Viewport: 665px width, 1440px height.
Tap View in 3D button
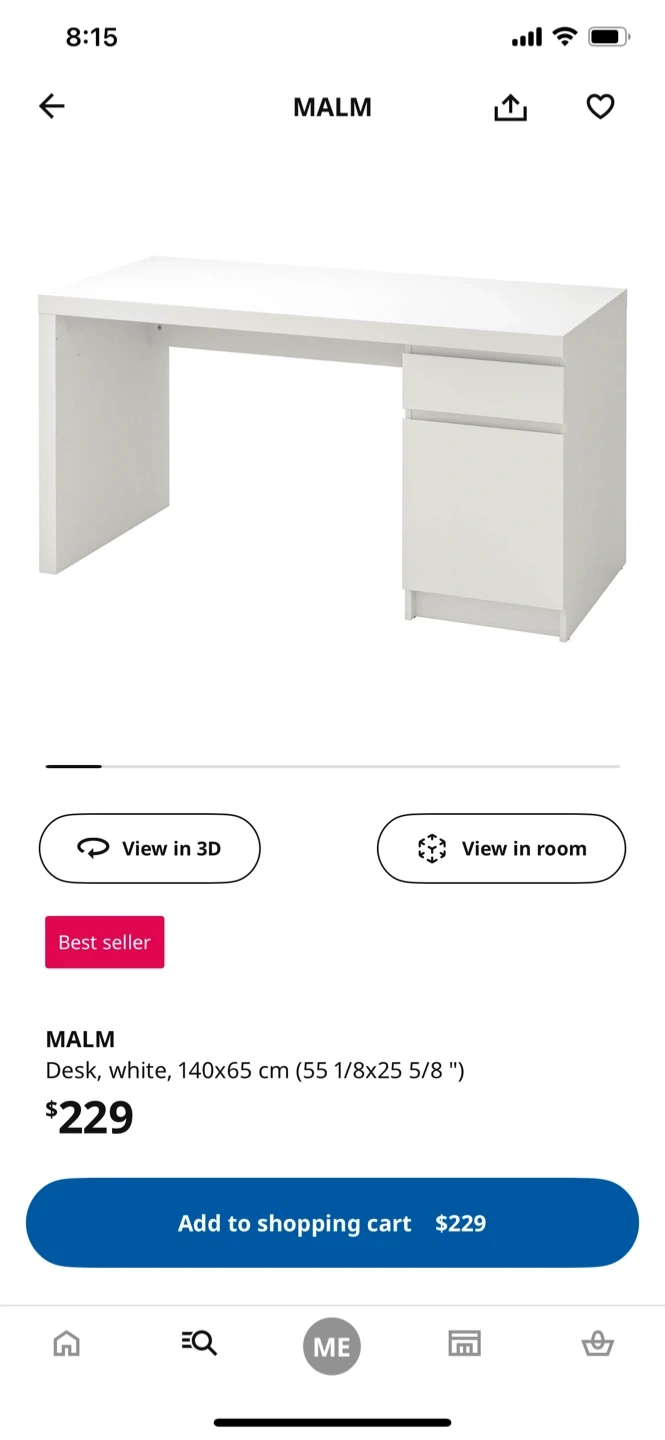(150, 849)
